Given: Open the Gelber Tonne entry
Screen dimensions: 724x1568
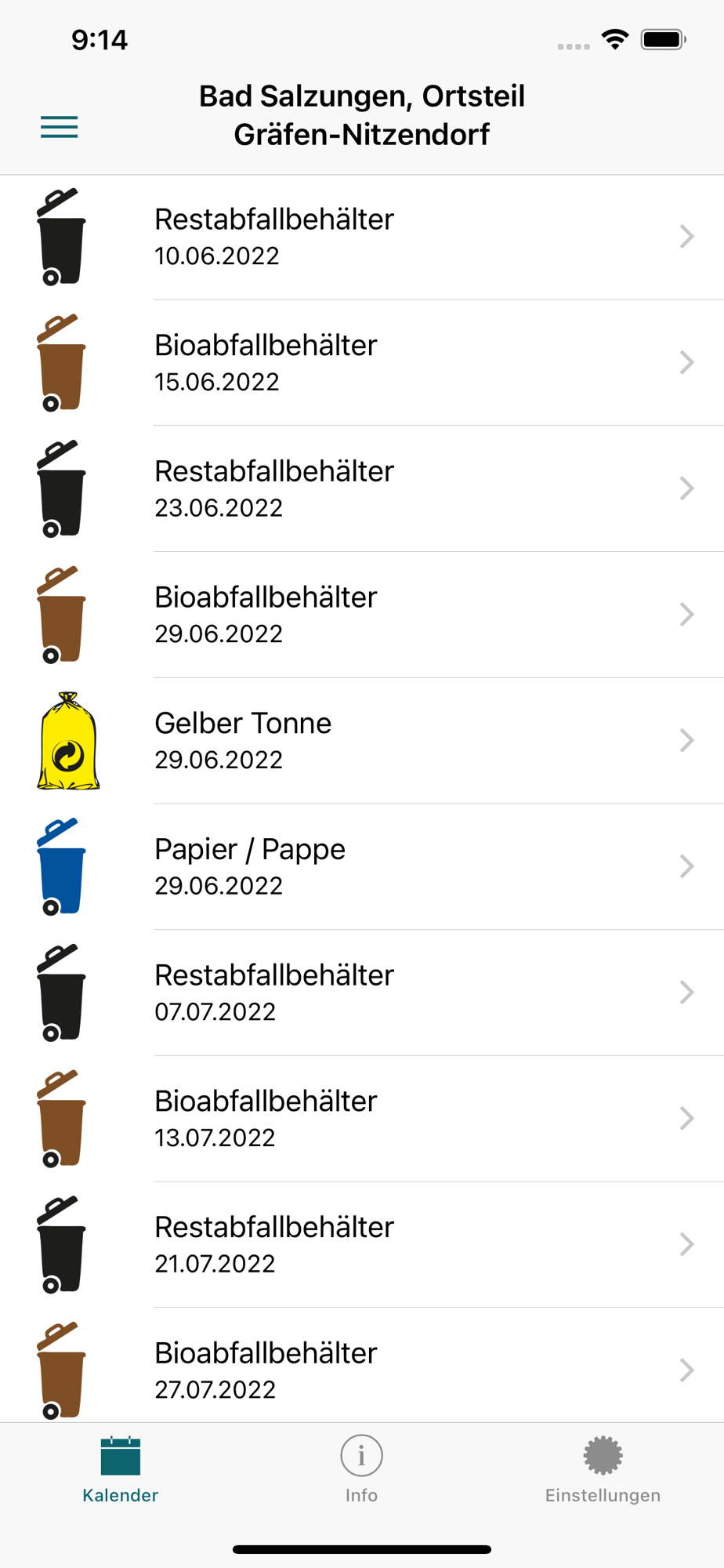Looking at the screenshot, I should (x=360, y=741).
